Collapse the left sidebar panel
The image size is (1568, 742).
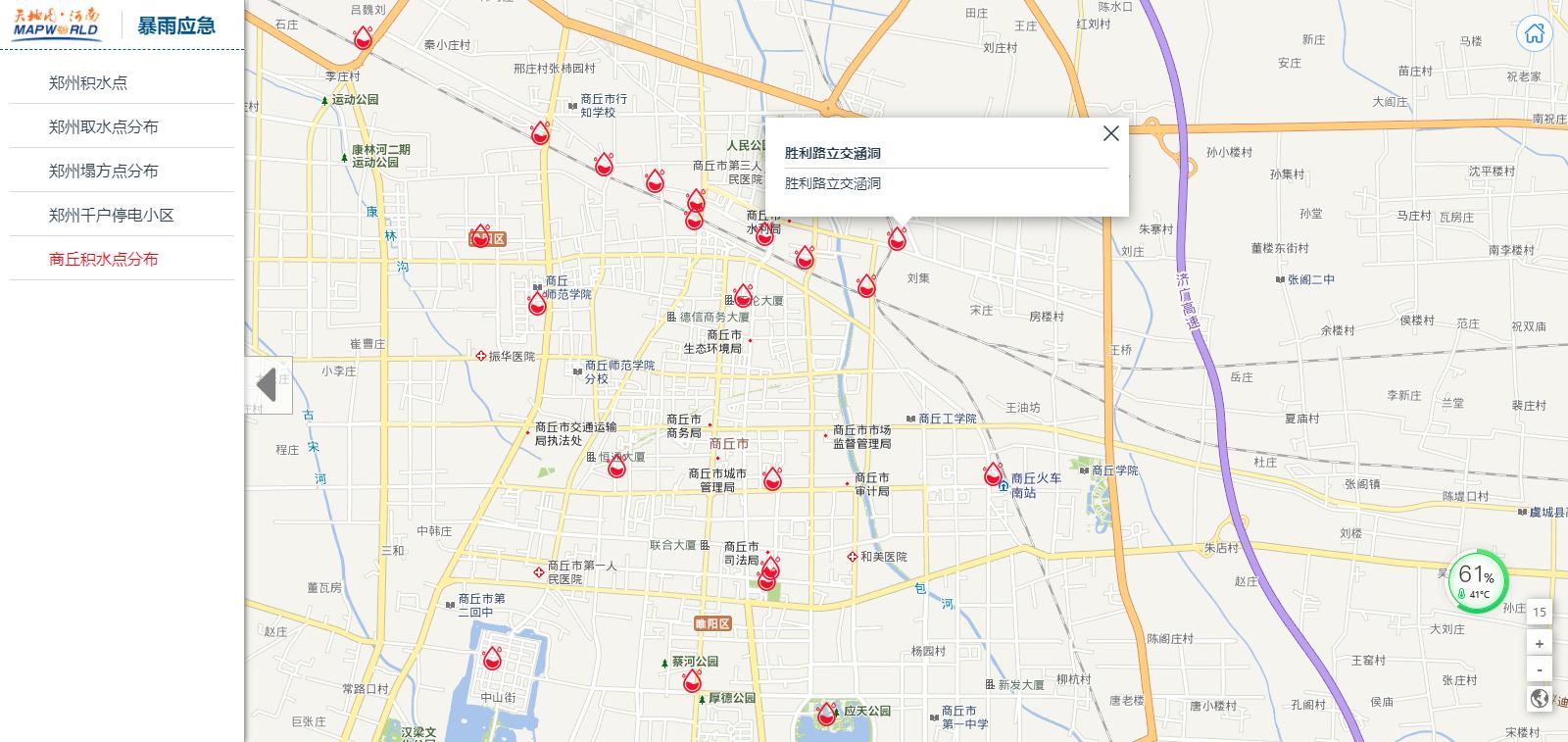267,385
